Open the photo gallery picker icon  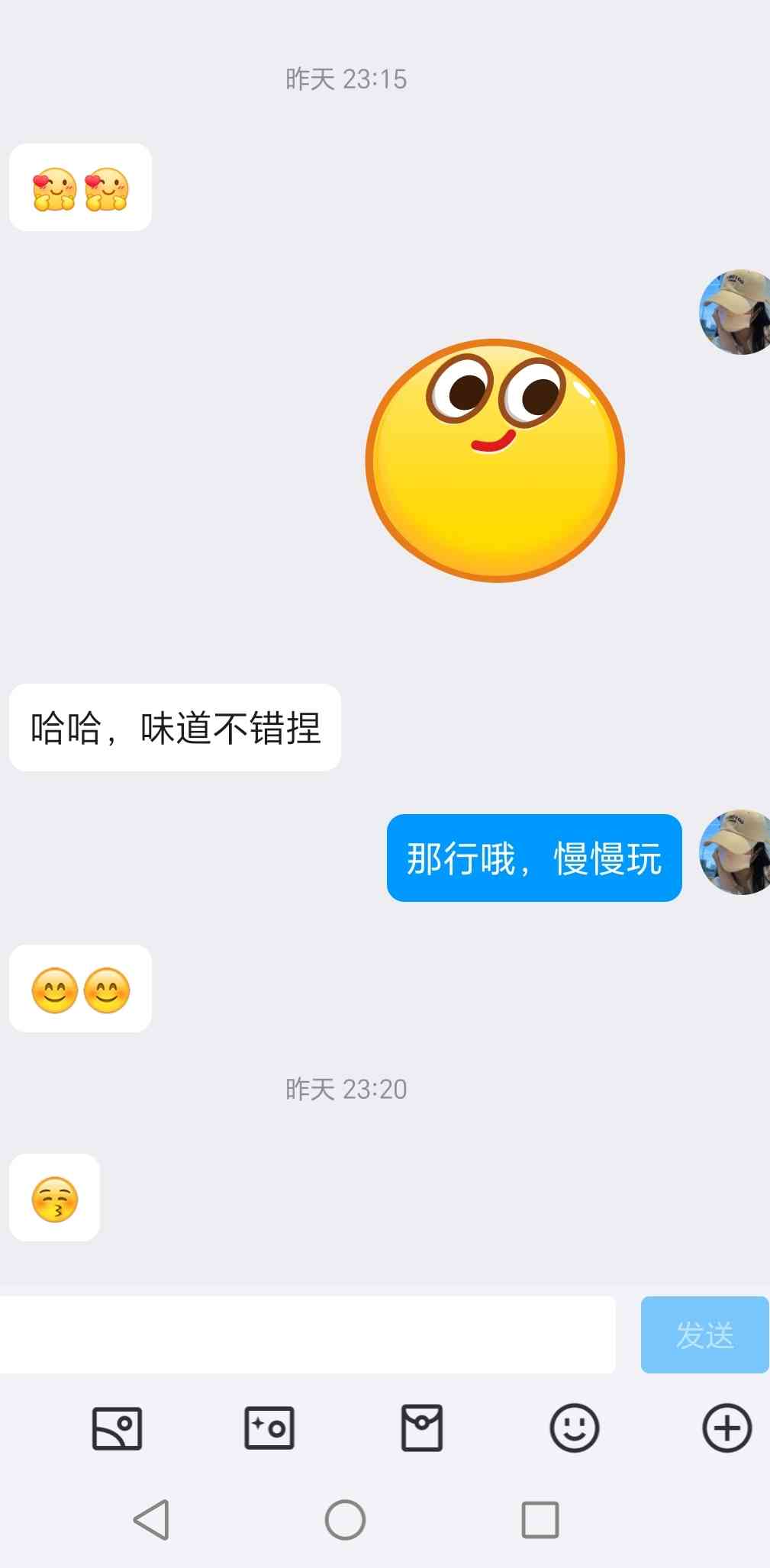click(117, 1428)
